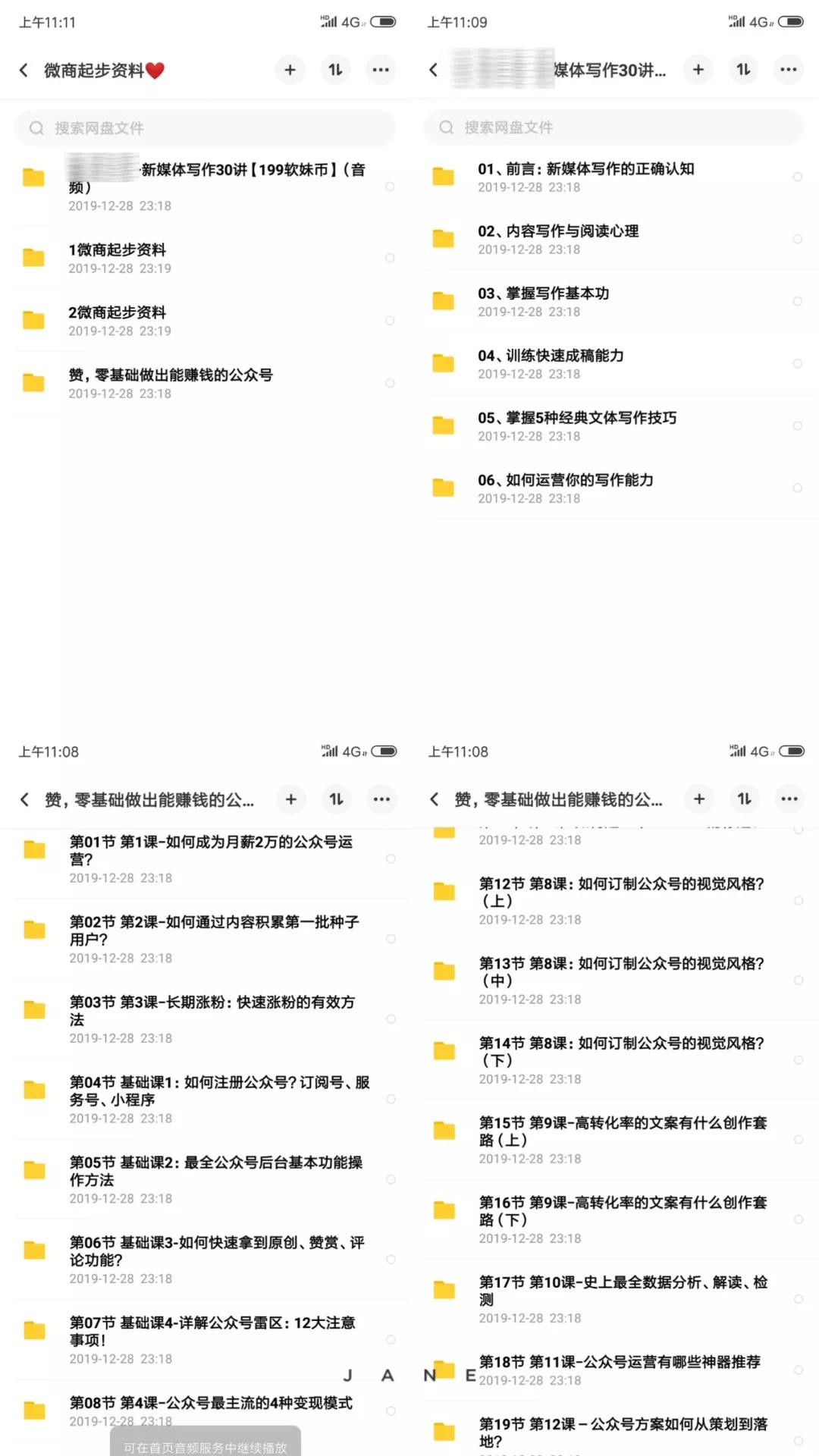Viewport: 819px width, 1456px height.
Task: Open more options (...) on 微商起步资料 screen
Action: pyautogui.click(x=381, y=70)
